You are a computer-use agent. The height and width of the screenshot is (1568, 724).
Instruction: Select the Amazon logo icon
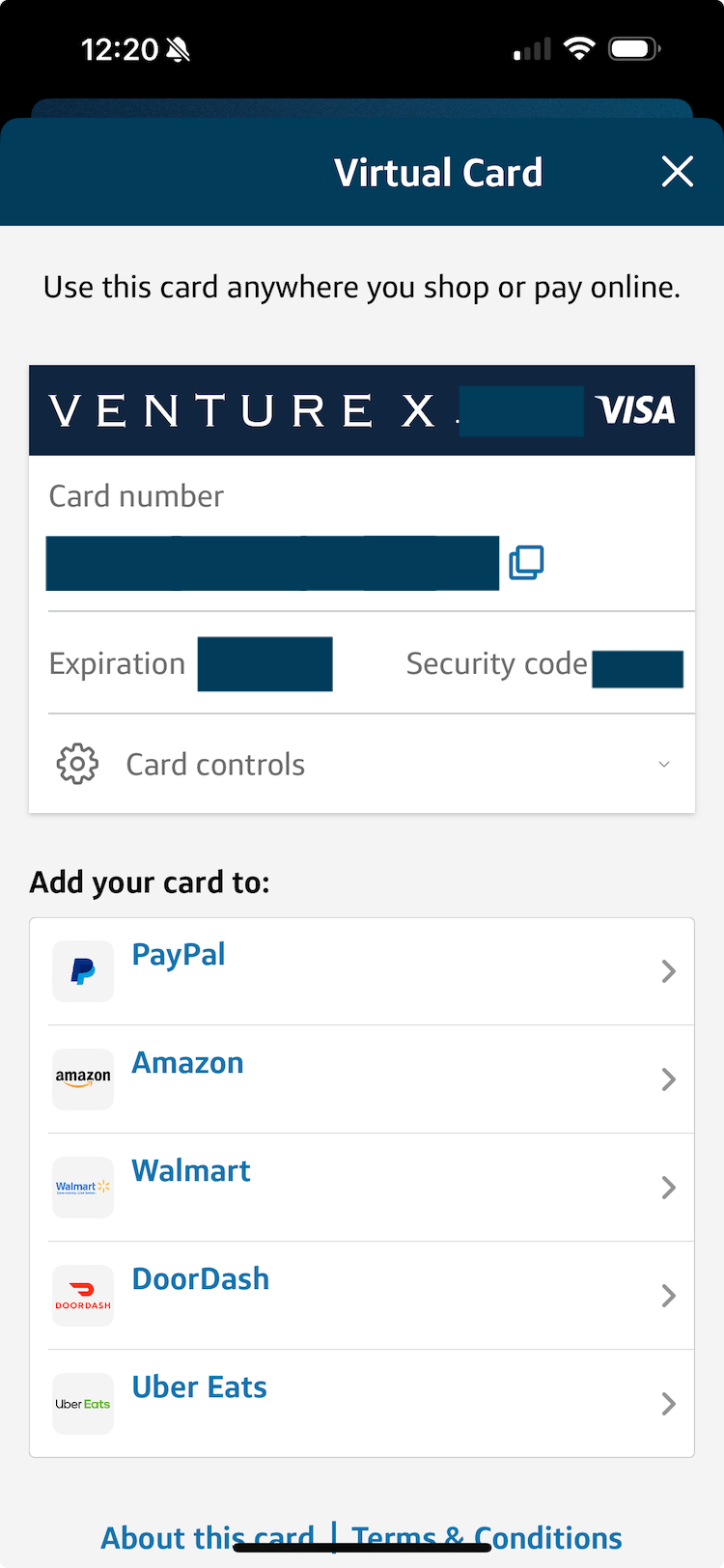(82, 1079)
